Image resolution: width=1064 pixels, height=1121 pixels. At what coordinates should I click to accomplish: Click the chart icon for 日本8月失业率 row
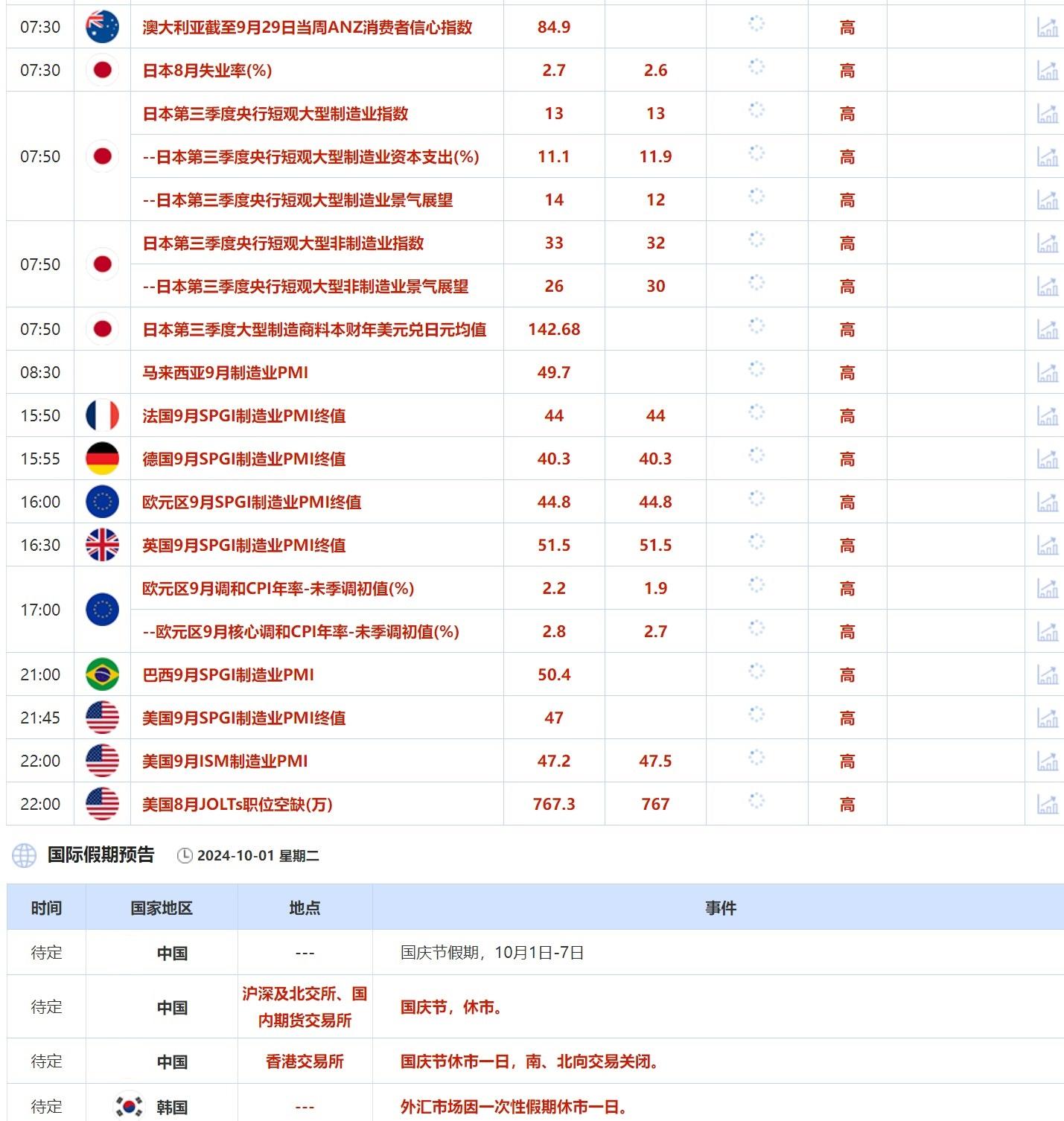(1048, 70)
